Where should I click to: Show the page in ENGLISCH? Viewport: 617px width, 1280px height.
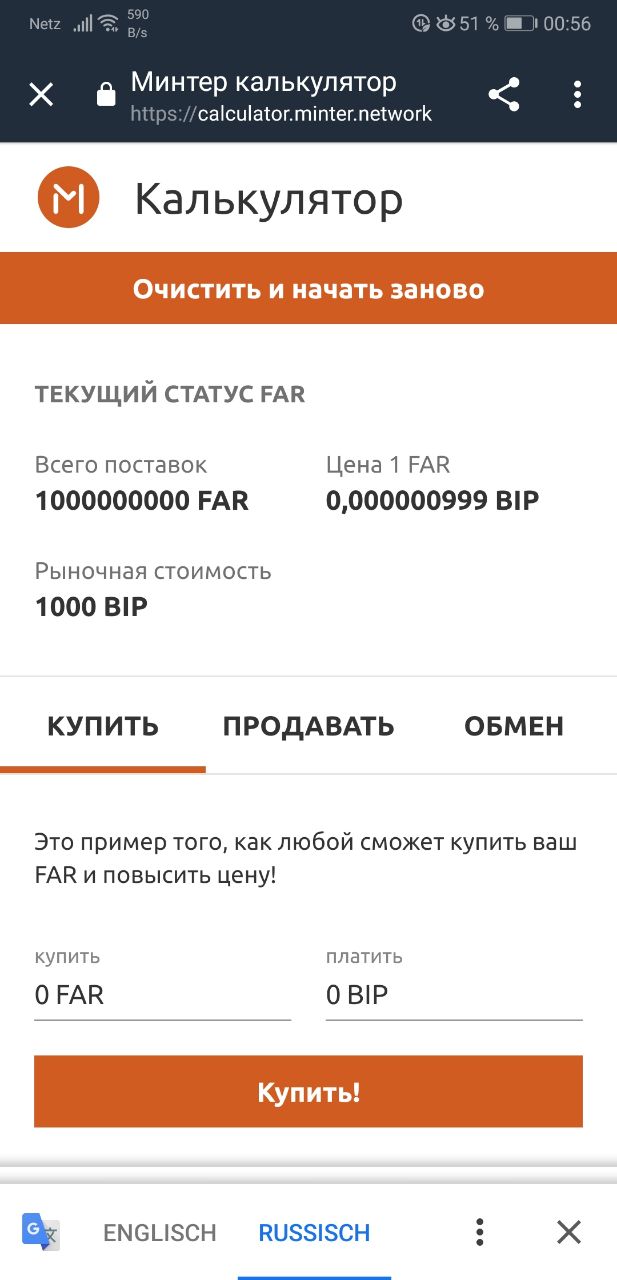coord(160,1232)
